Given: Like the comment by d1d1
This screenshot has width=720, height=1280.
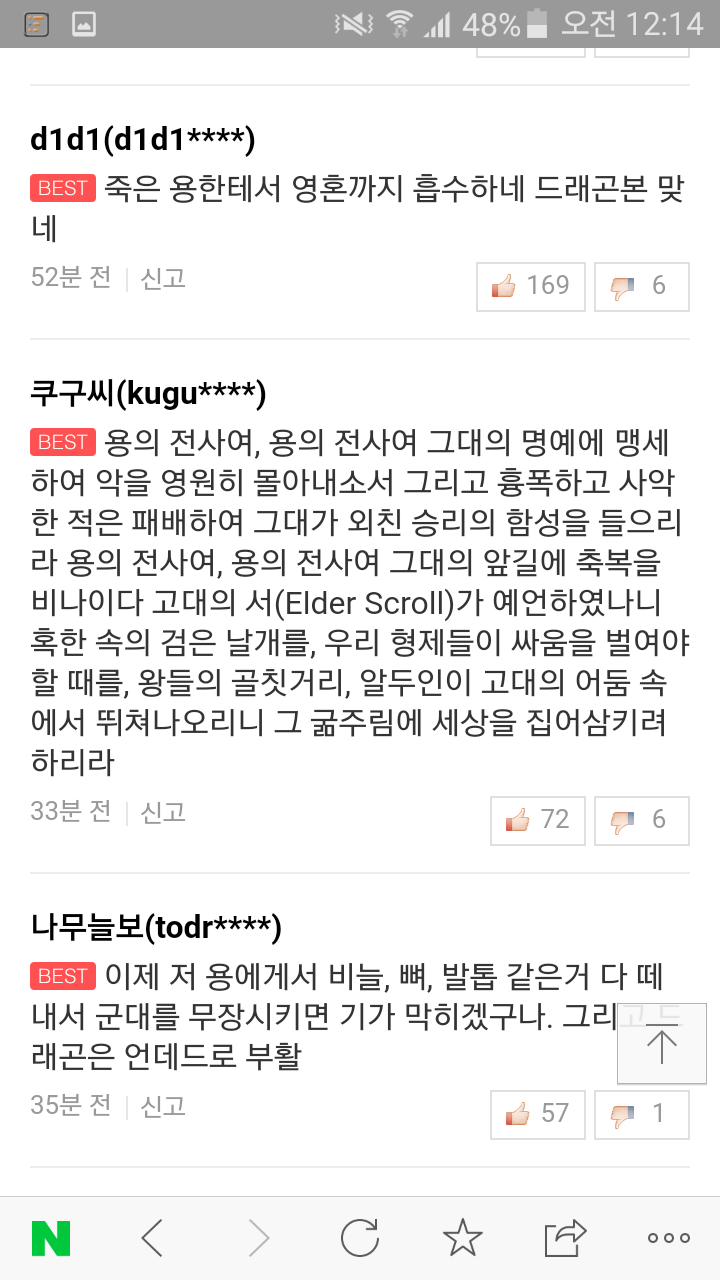Looking at the screenshot, I should [x=531, y=286].
